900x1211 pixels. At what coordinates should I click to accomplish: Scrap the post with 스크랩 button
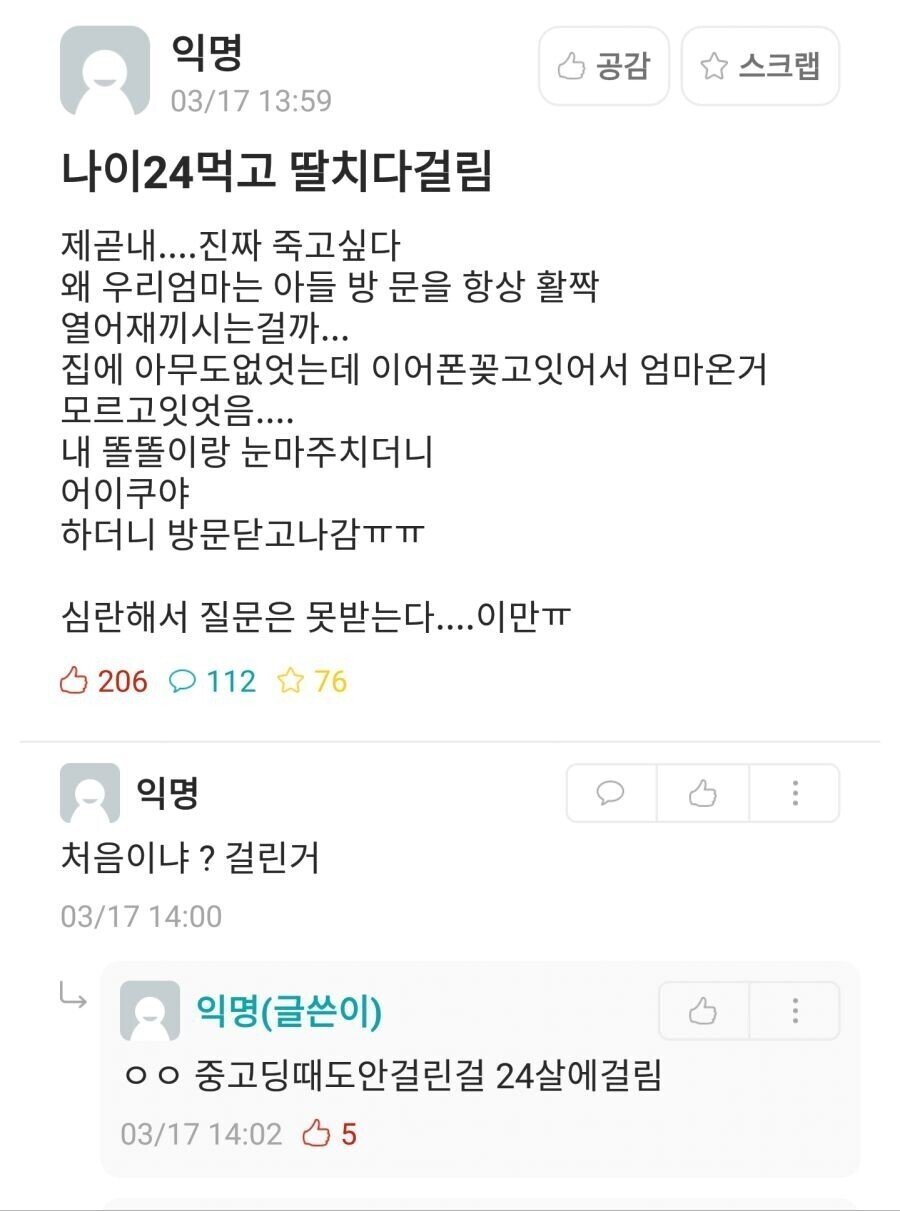click(x=760, y=66)
